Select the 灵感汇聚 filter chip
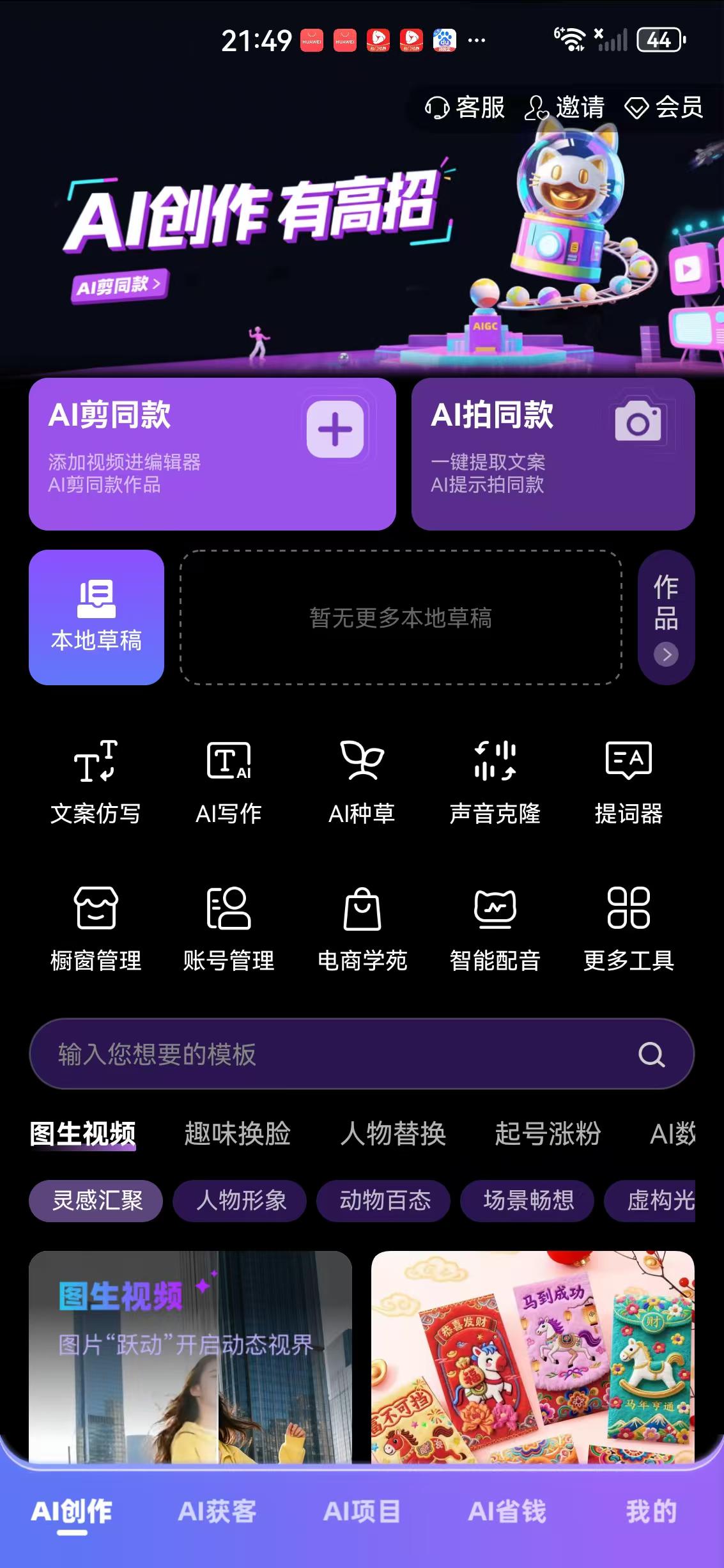This screenshot has height=1568, width=724. 95,1202
